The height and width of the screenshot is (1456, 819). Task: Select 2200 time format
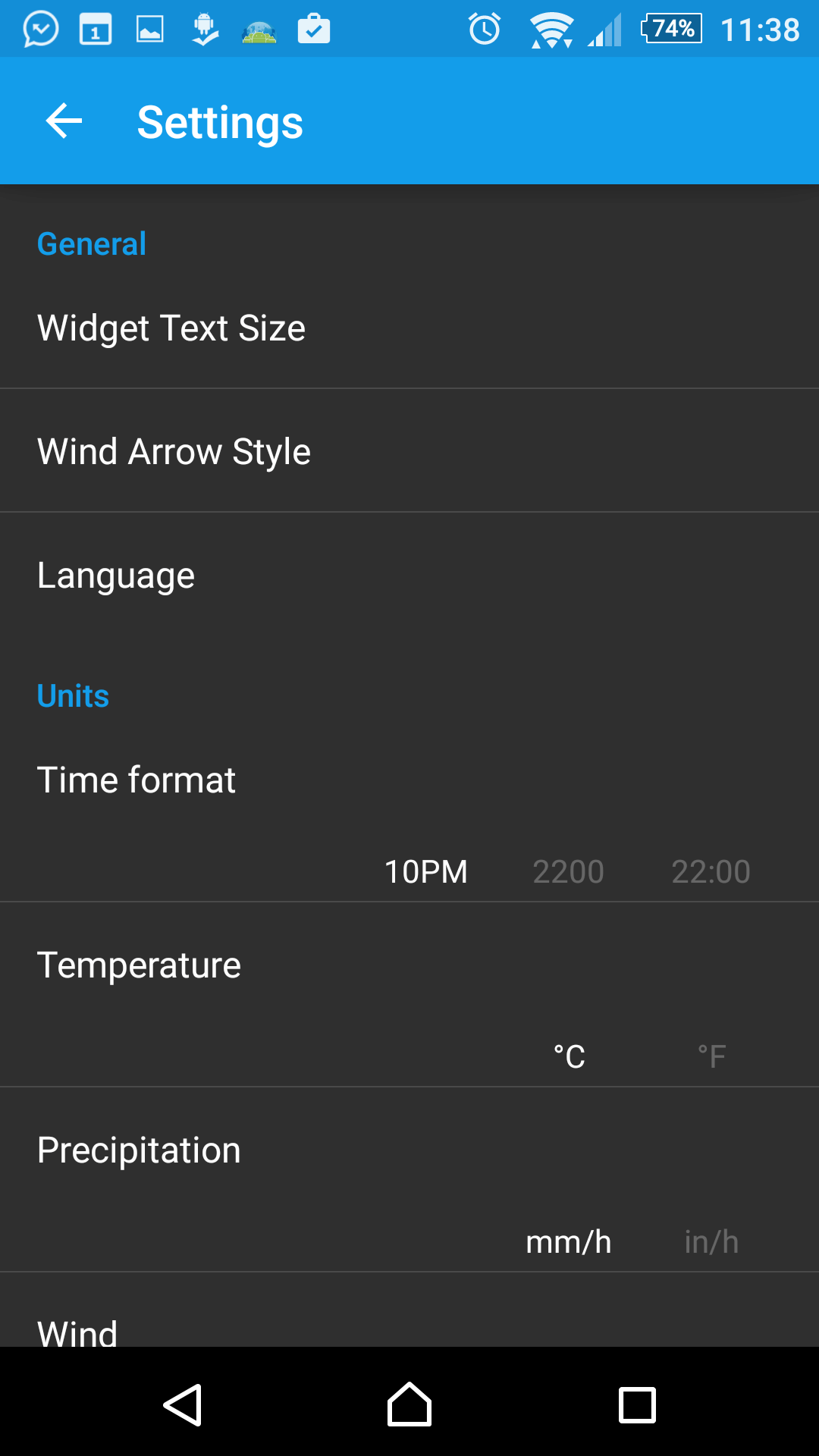(x=569, y=871)
